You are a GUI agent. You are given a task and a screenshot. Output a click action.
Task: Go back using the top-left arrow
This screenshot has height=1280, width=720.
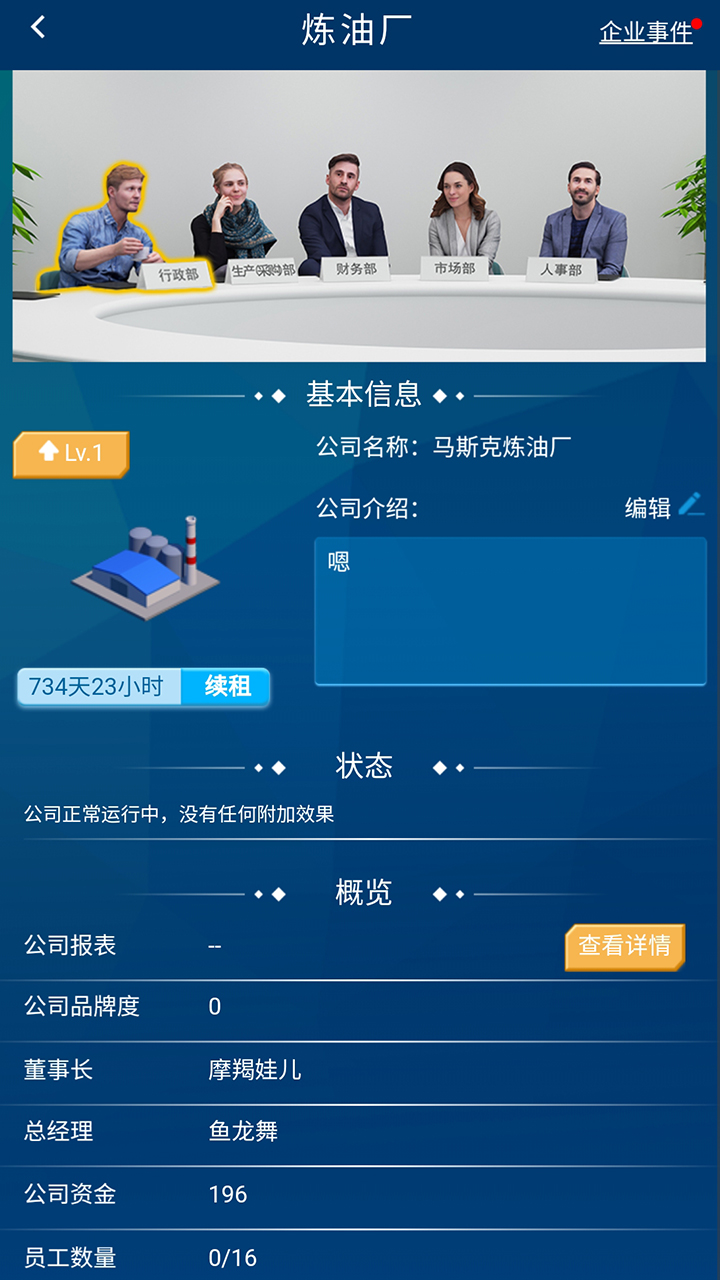point(38,28)
